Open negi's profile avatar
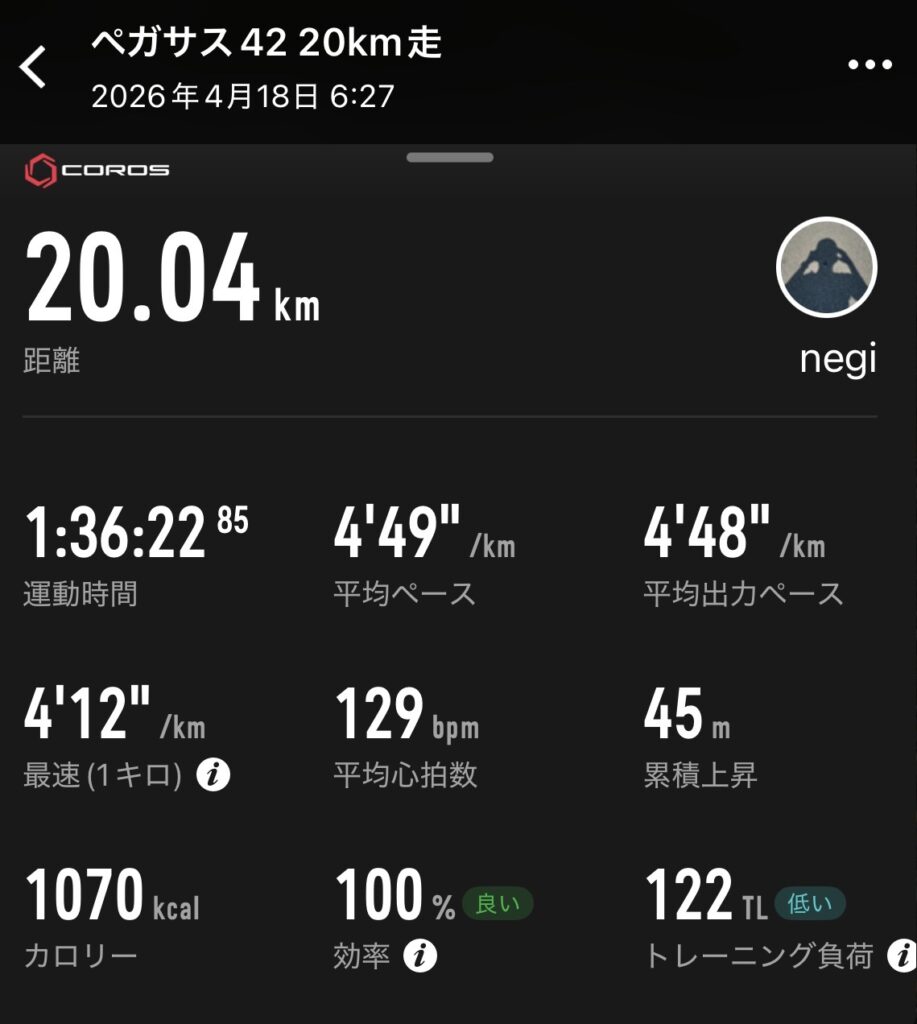Image resolution: width=917 pixels, height=1024 pixels. 826,268
